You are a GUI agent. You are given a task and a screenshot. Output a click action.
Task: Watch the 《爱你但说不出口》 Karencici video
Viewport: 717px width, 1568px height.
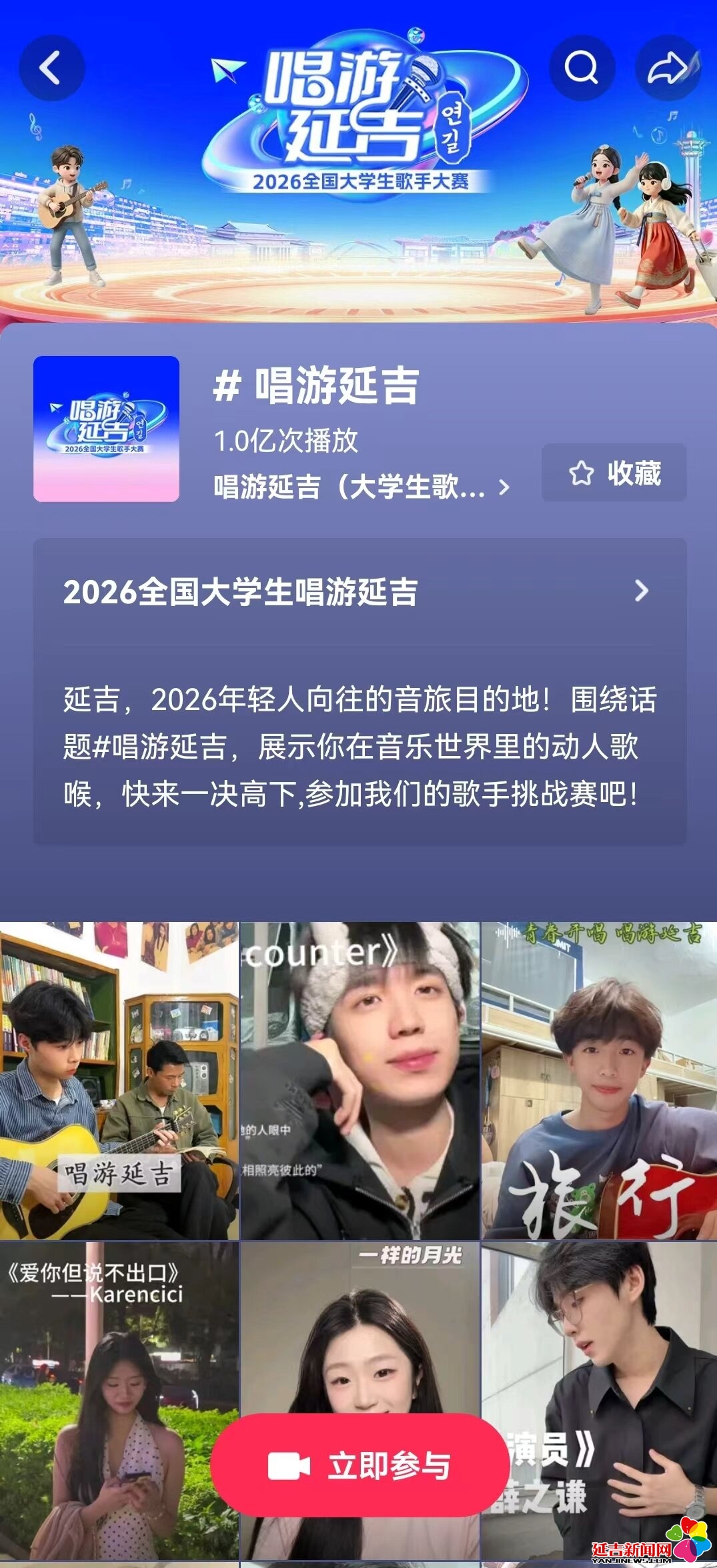pos(119,1400)
